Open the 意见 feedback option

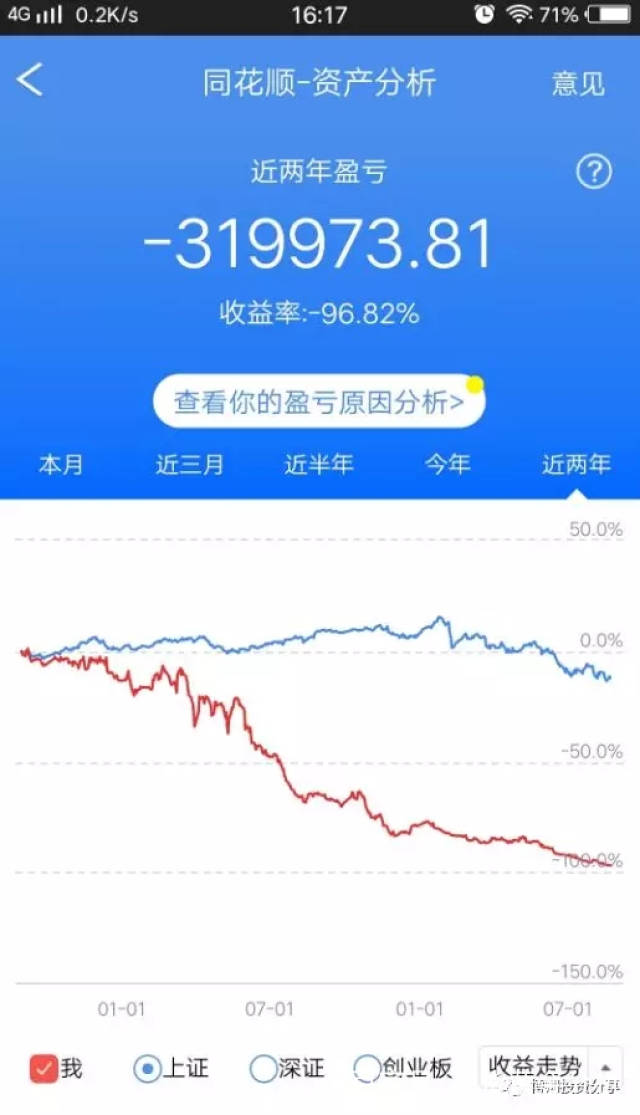(578, 83)
